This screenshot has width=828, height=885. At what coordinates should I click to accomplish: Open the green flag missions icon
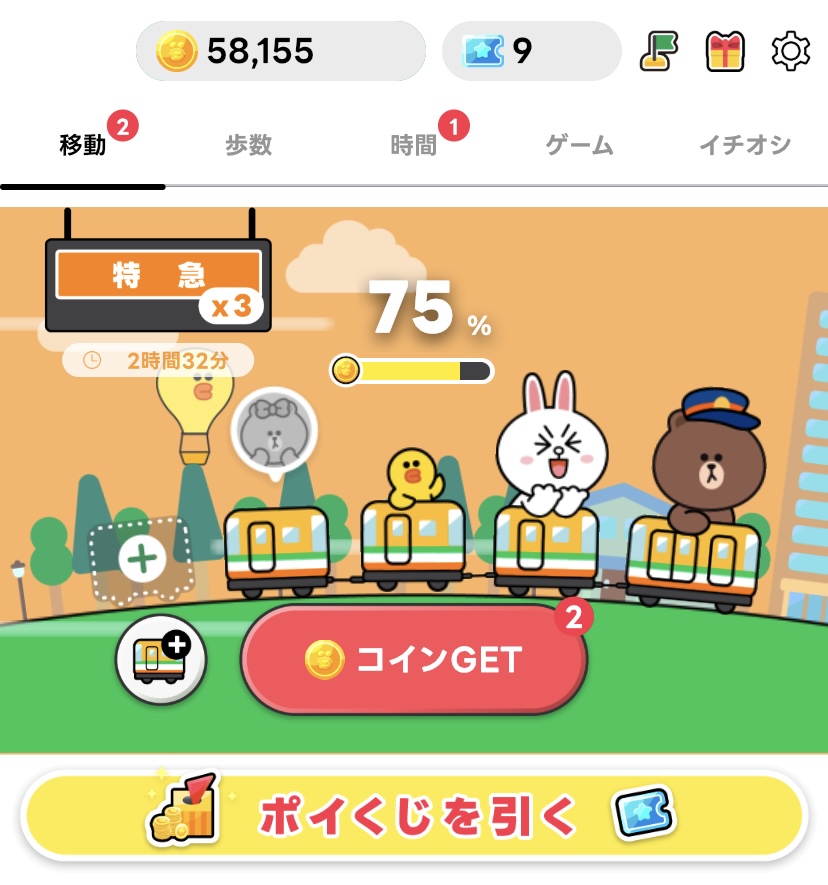[659, 51]
